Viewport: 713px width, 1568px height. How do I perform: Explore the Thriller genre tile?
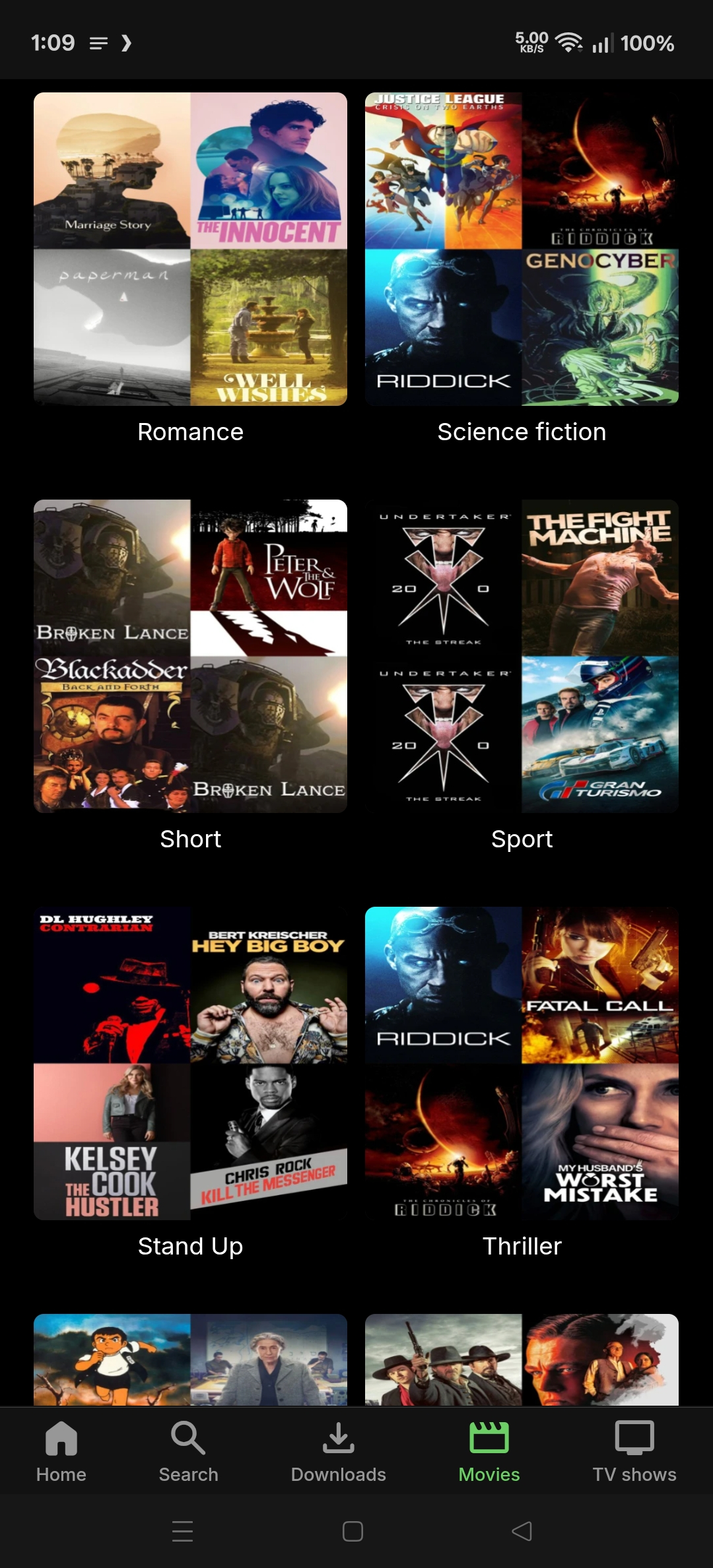[x=522, y=1063]
